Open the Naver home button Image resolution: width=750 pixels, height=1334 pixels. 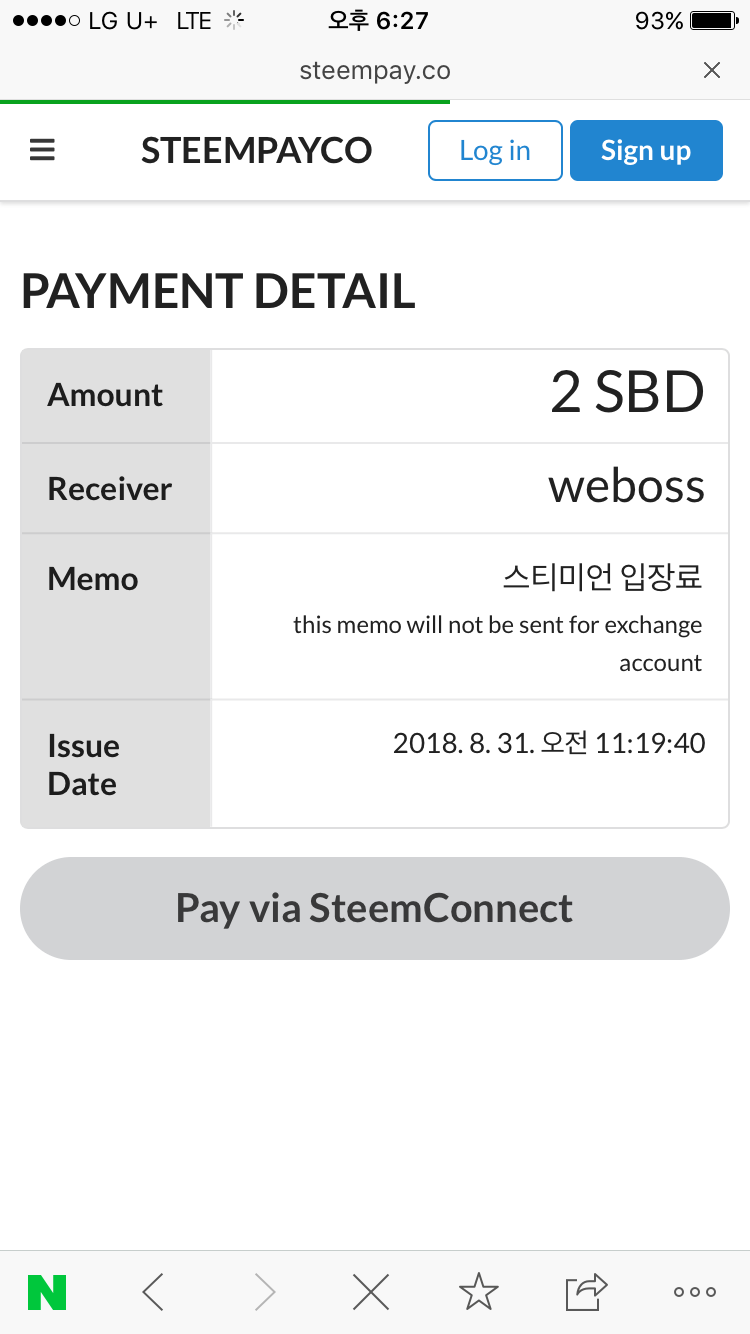coord(47,1292)
